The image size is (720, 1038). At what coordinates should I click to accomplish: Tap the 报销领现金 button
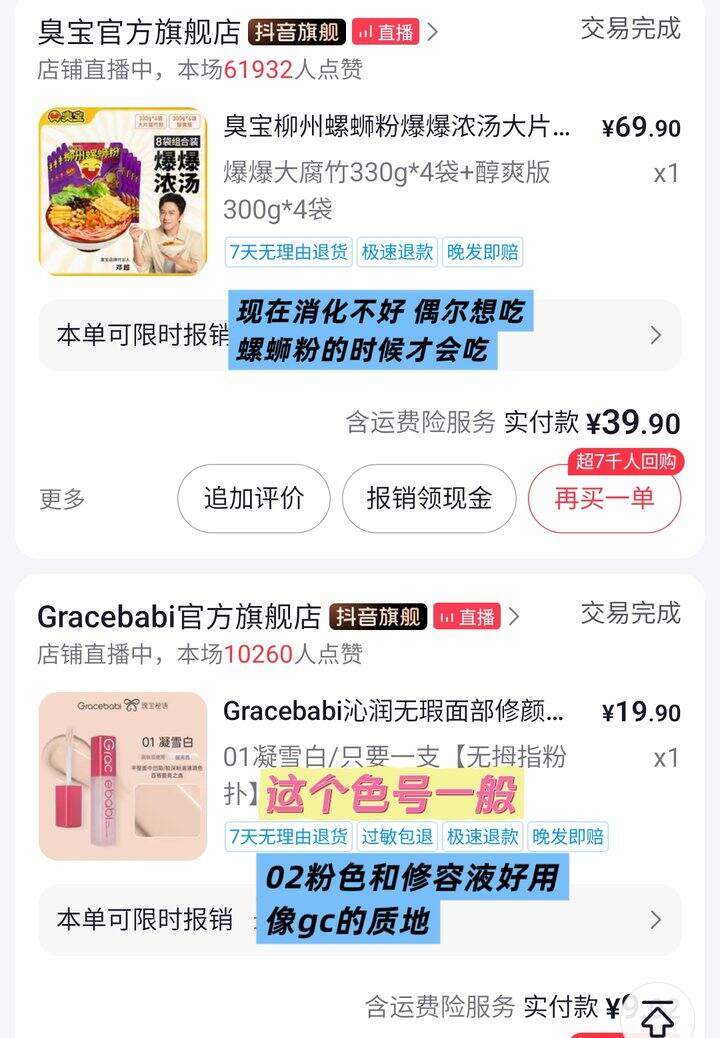tap(429, 498)
